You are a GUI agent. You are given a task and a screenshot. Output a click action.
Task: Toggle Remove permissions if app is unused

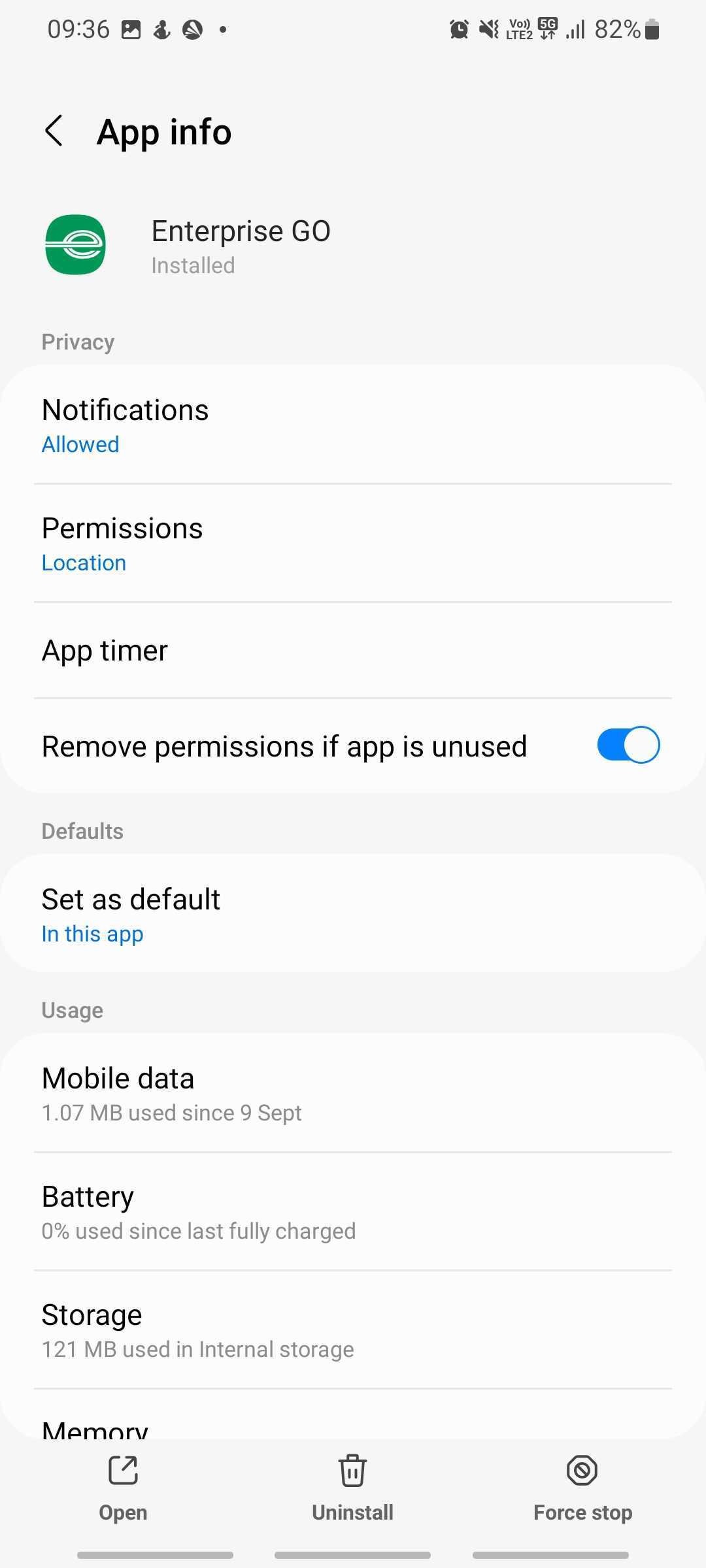[x=628, y=745]
